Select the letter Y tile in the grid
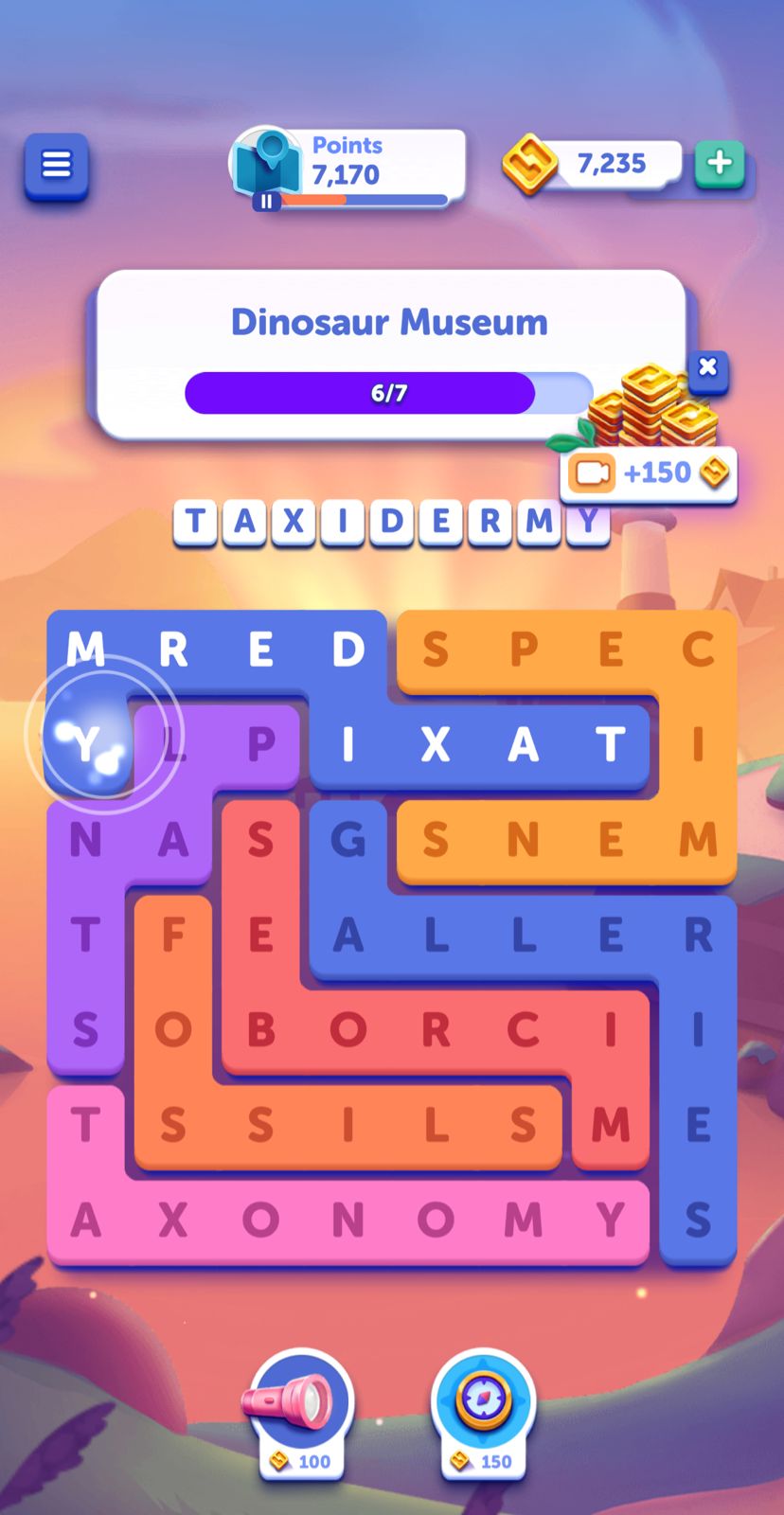The width and height of the screenshot is (784, 1515). click(87, 745)
